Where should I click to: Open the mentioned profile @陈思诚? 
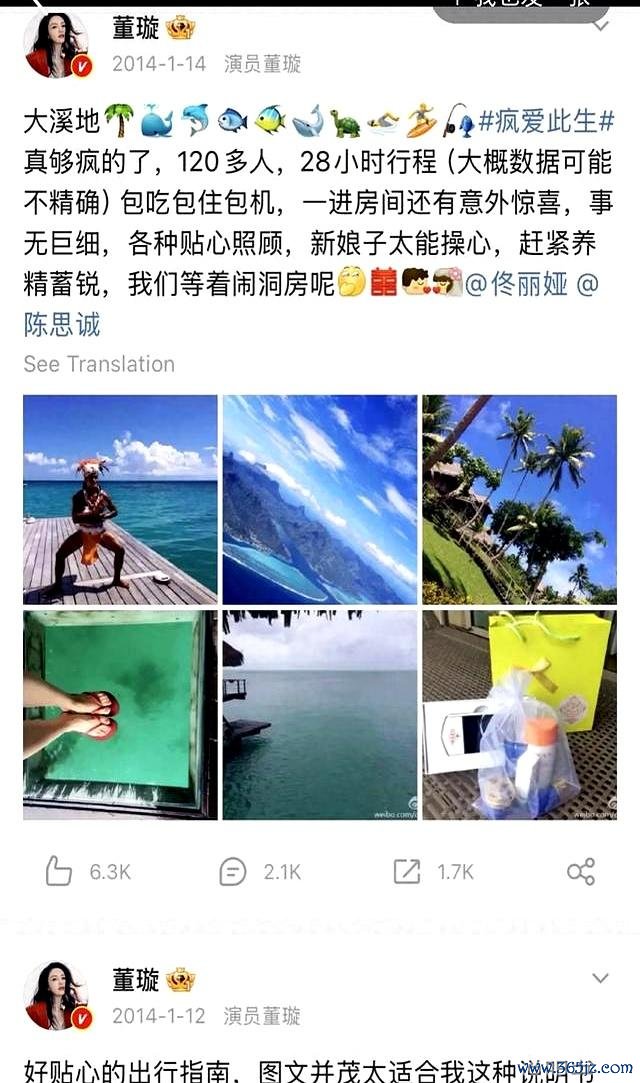pos(62,323)
